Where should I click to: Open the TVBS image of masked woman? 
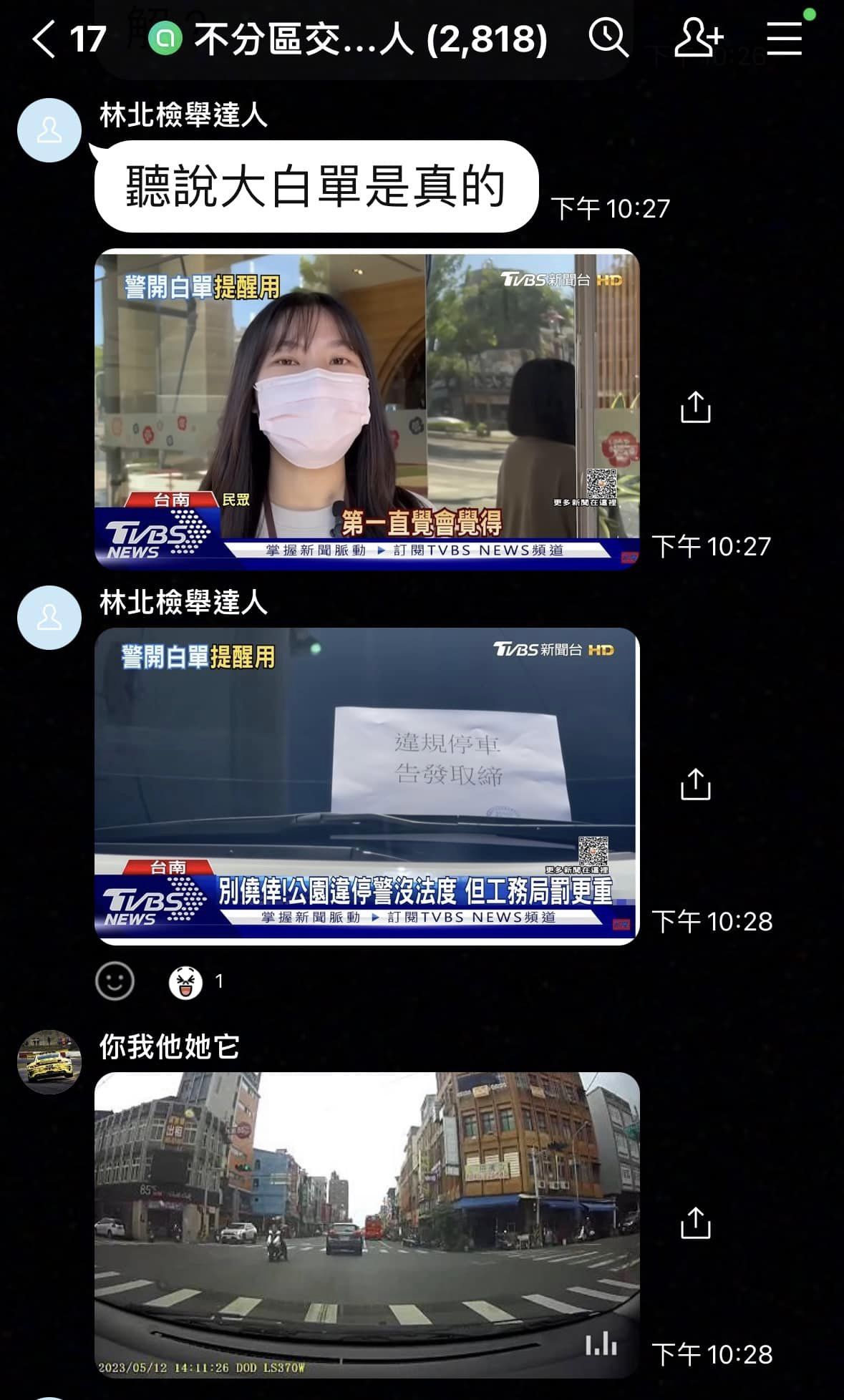pos(367,408)
